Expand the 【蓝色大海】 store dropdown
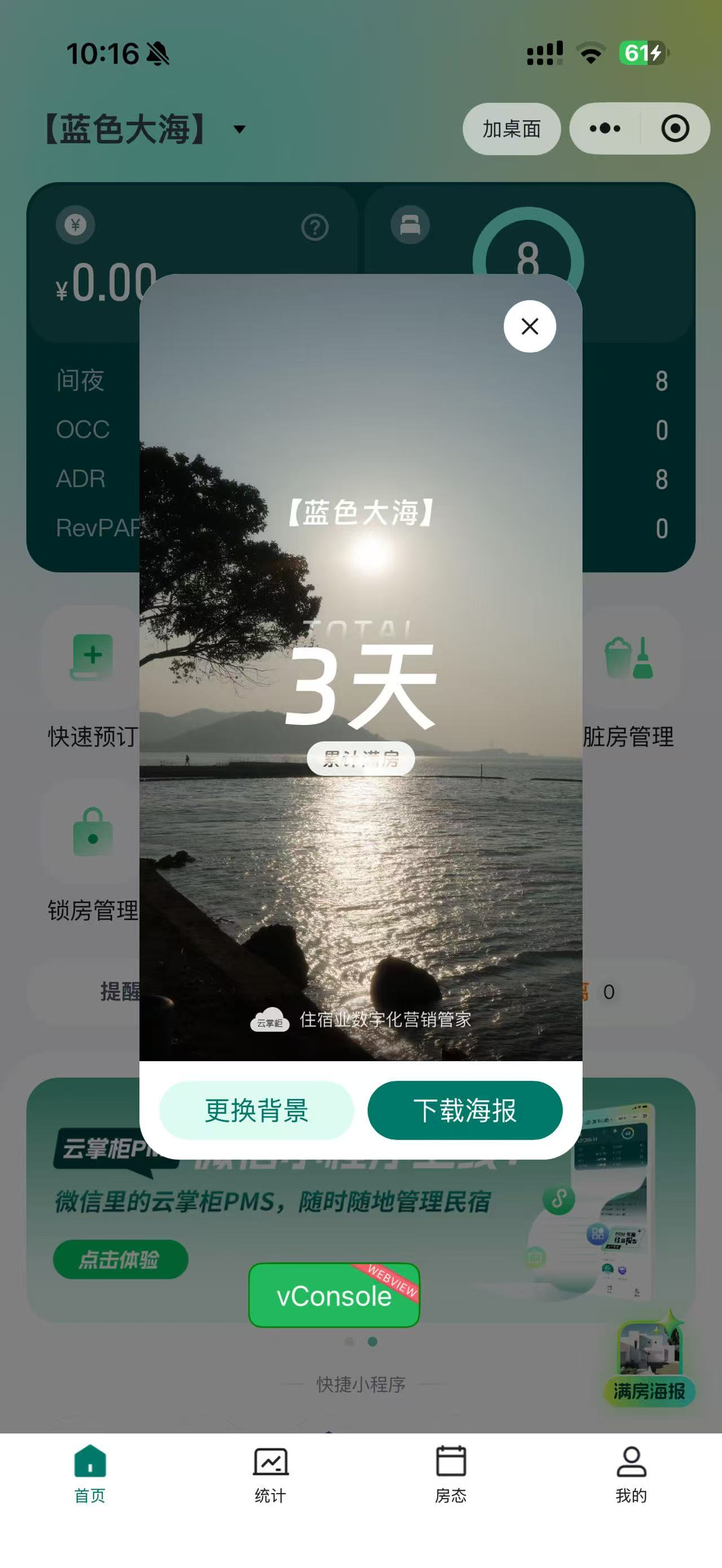 point(239,129)
